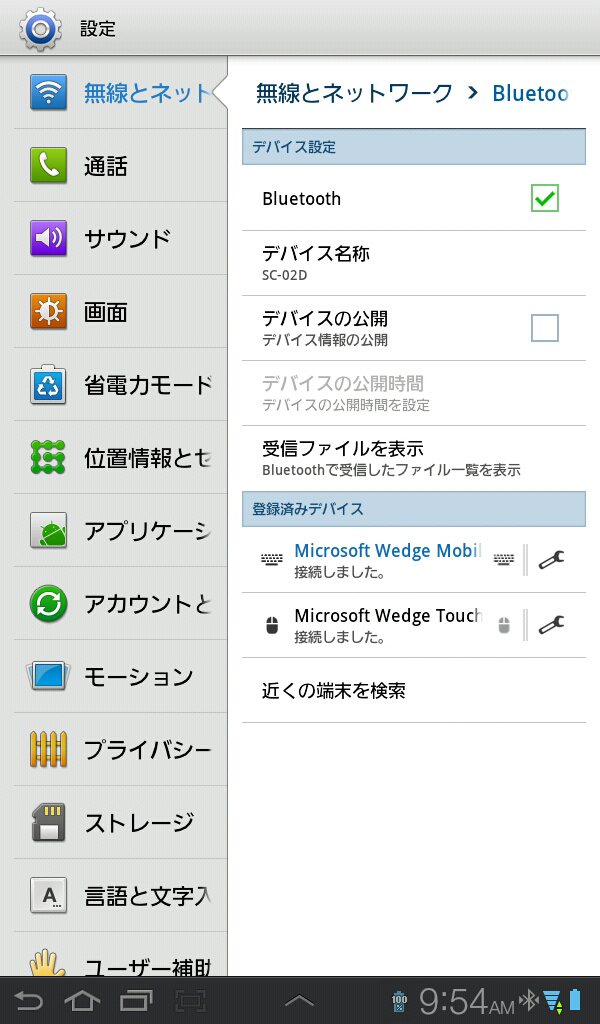600x1024 pixels.
Task: Open 画面 display settings
Action: pos(120,312)
